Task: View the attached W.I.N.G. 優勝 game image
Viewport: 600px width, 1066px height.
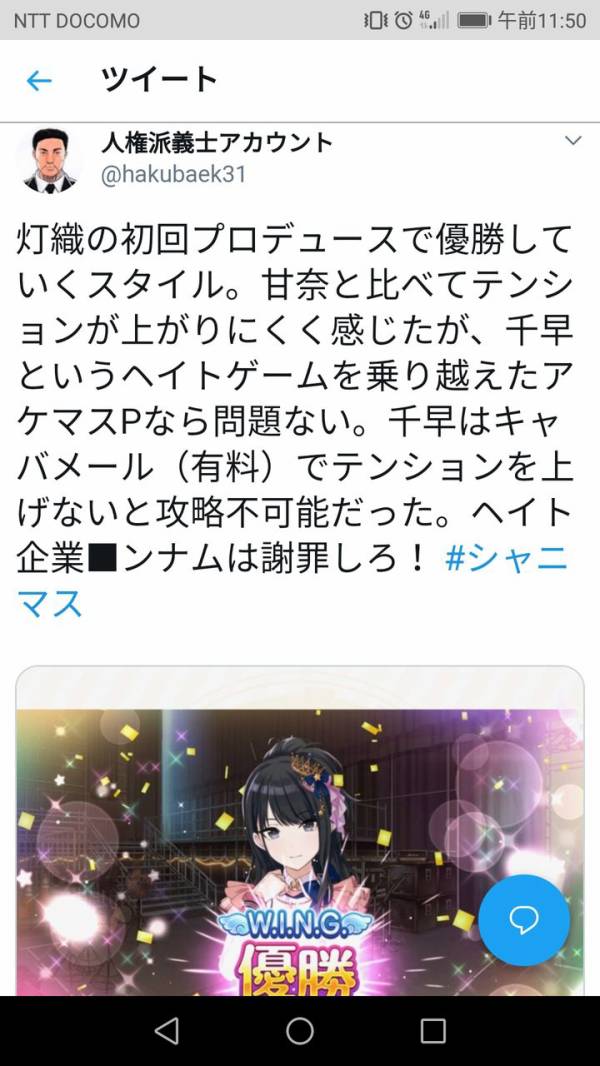Action: pyautogui.click(x=300, y=831)
